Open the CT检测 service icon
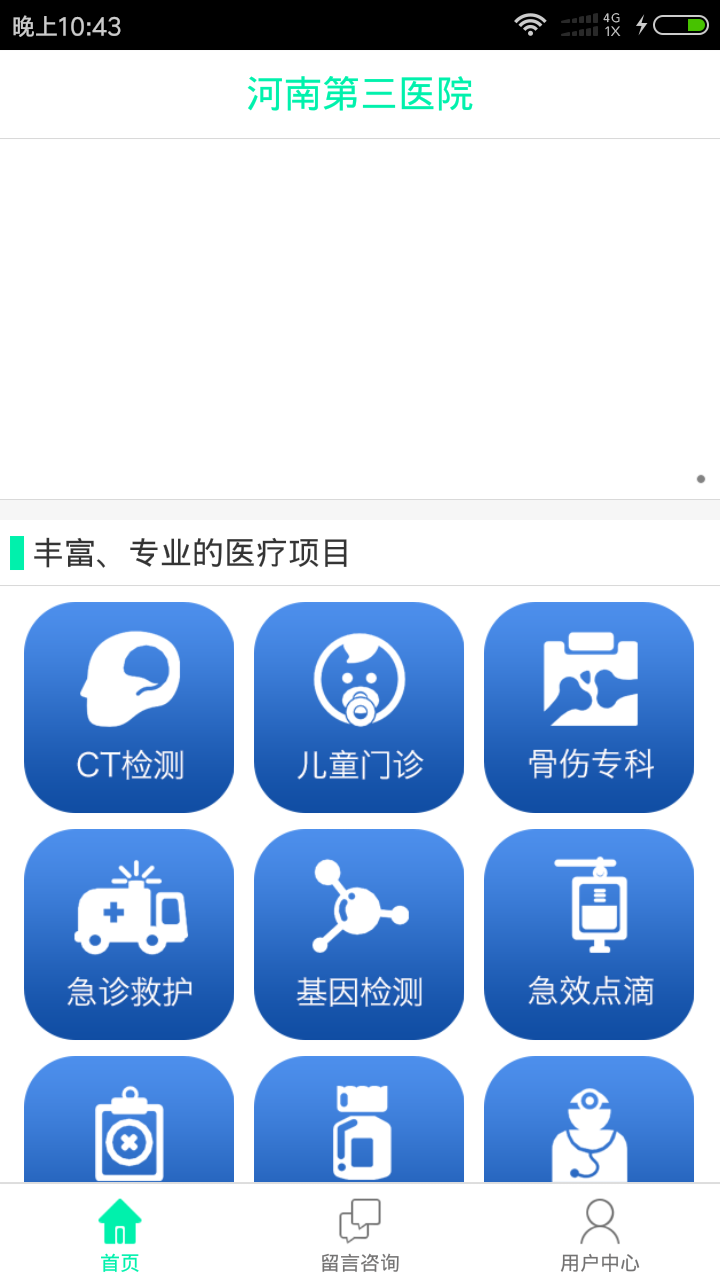This screenshot has width=720, height=1280. tap(129, 706)
